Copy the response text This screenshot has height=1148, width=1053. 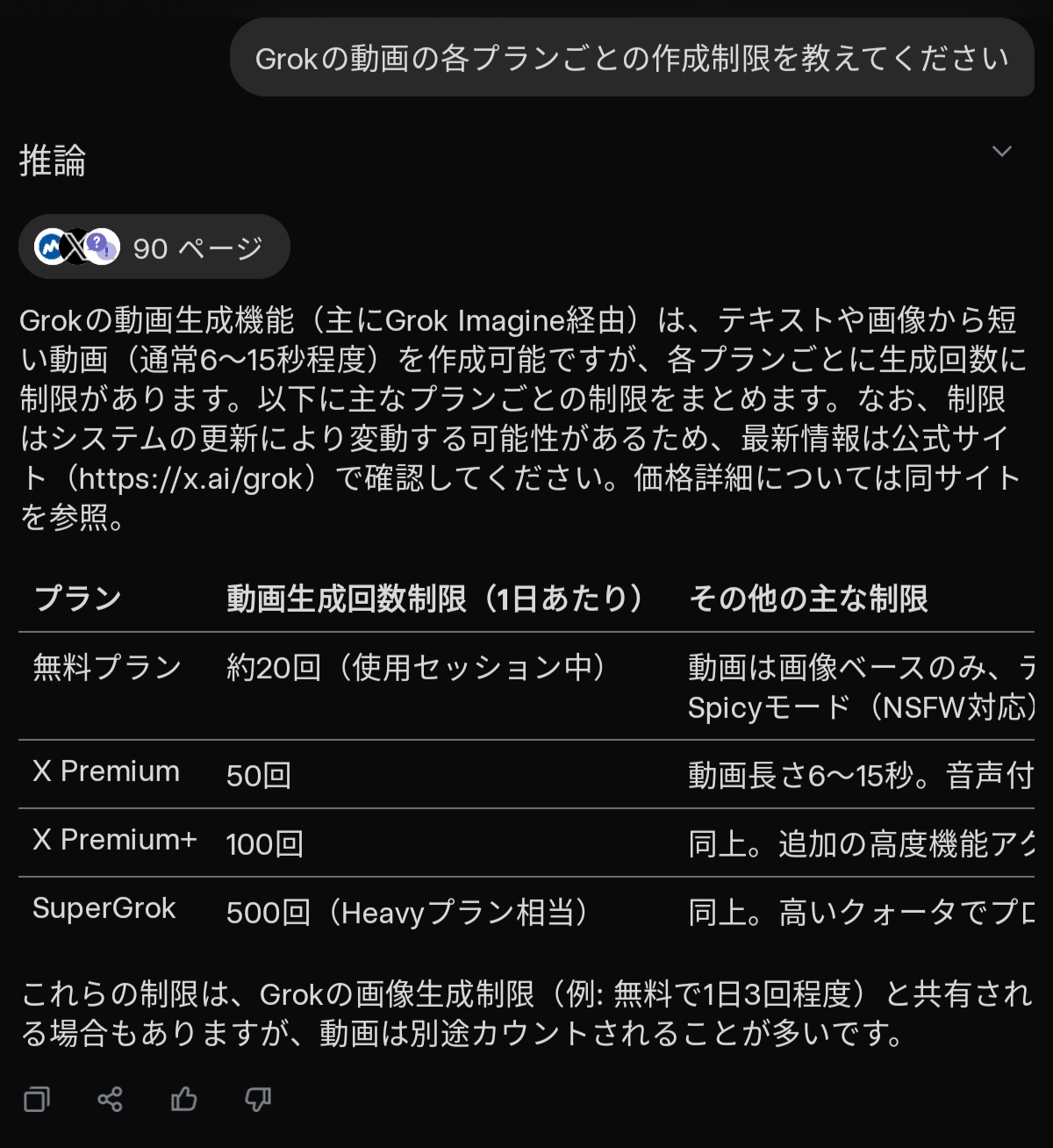[37, 1099]
